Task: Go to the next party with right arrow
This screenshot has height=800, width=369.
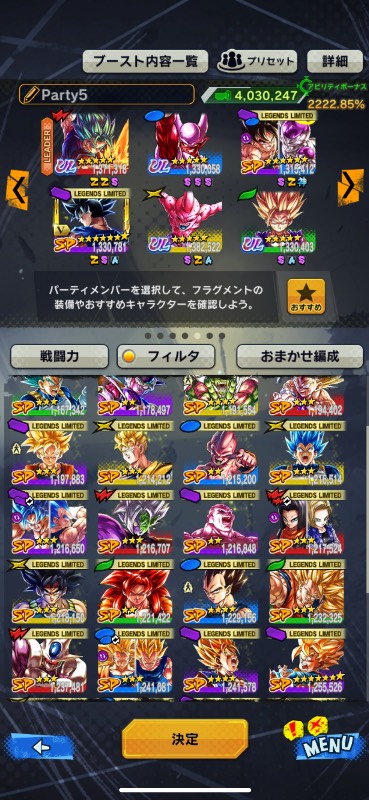Action: pyautogui.click(x=353, y=187)
